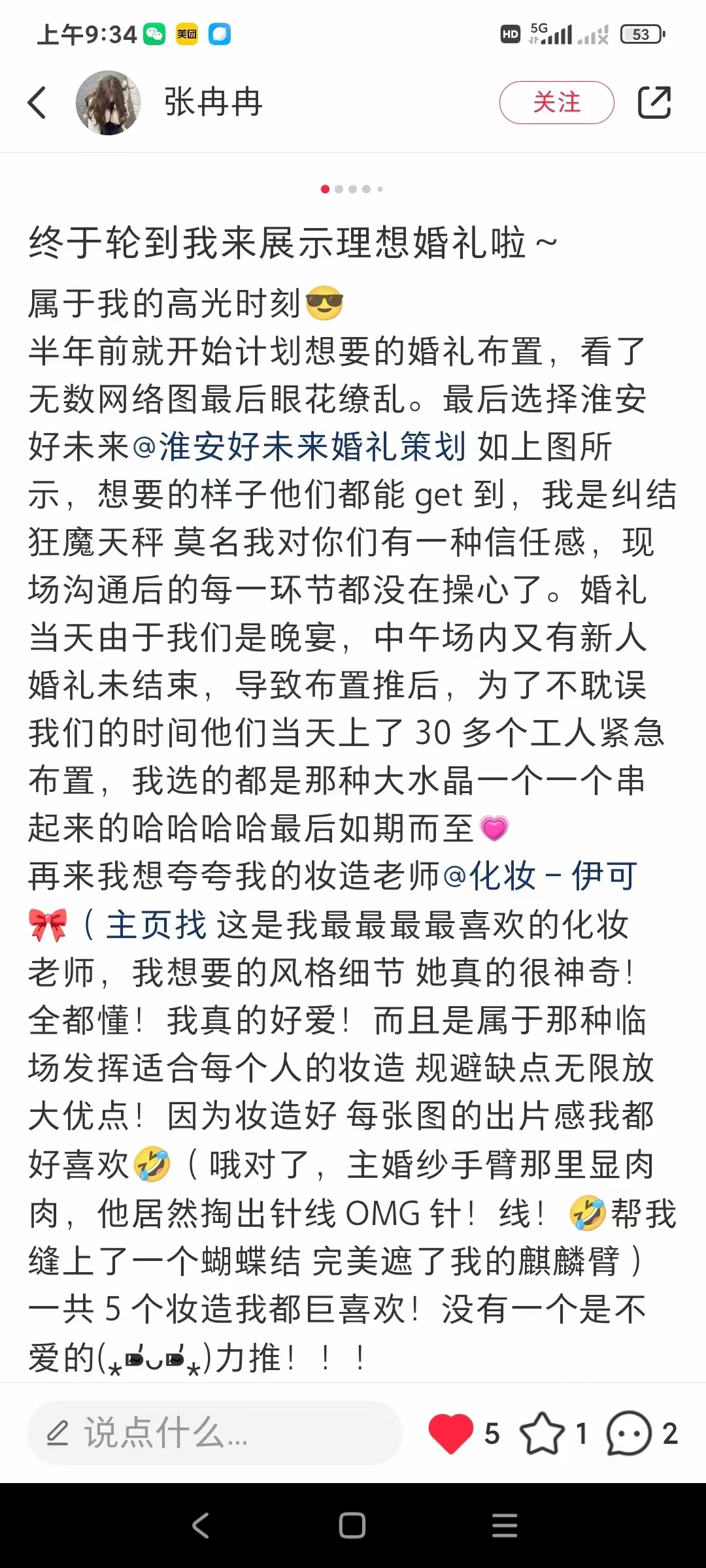Screen dimensions: 706x1568
Task: Open recent apps from the navigation bar
Action: [504, 1526]
